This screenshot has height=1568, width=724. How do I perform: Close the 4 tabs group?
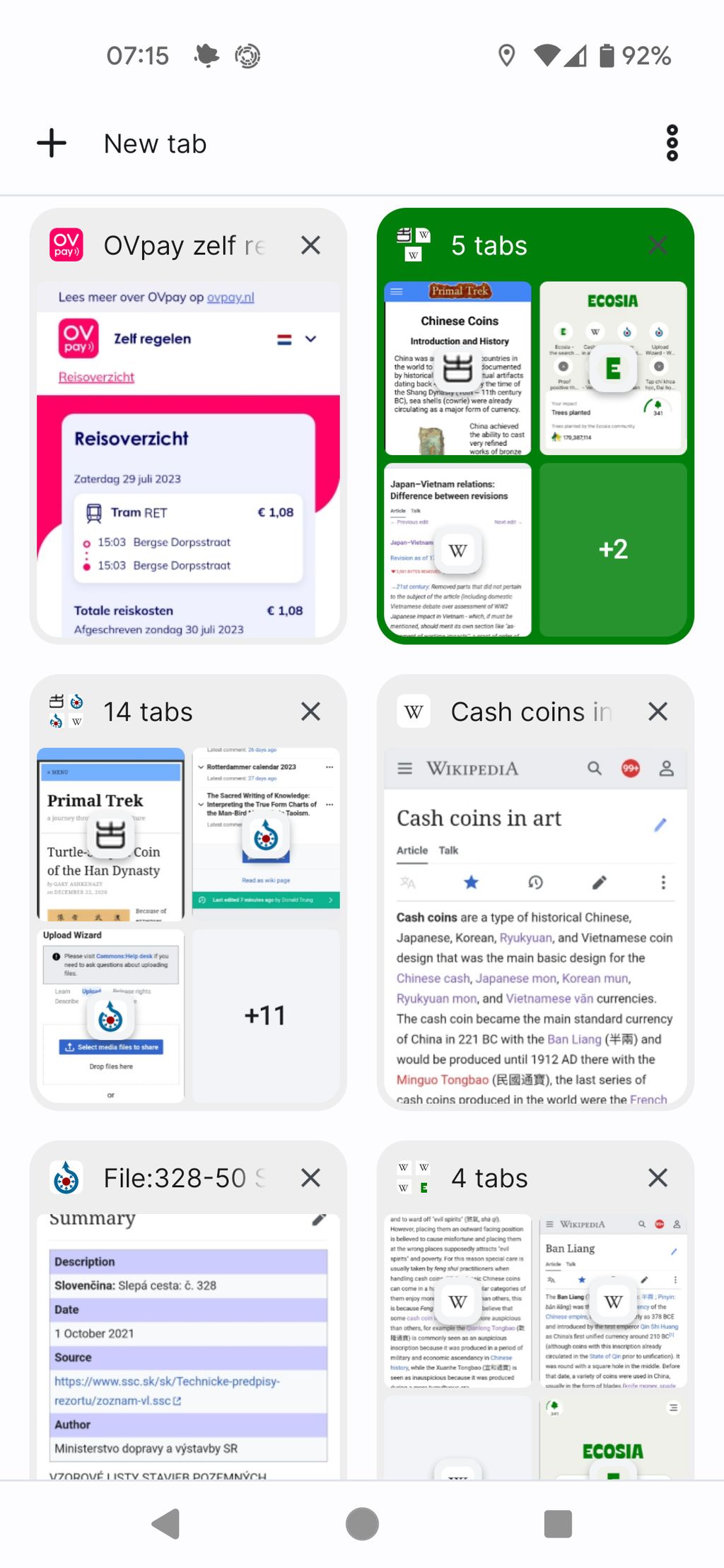pyautogui.click(x=658, y=1178)
